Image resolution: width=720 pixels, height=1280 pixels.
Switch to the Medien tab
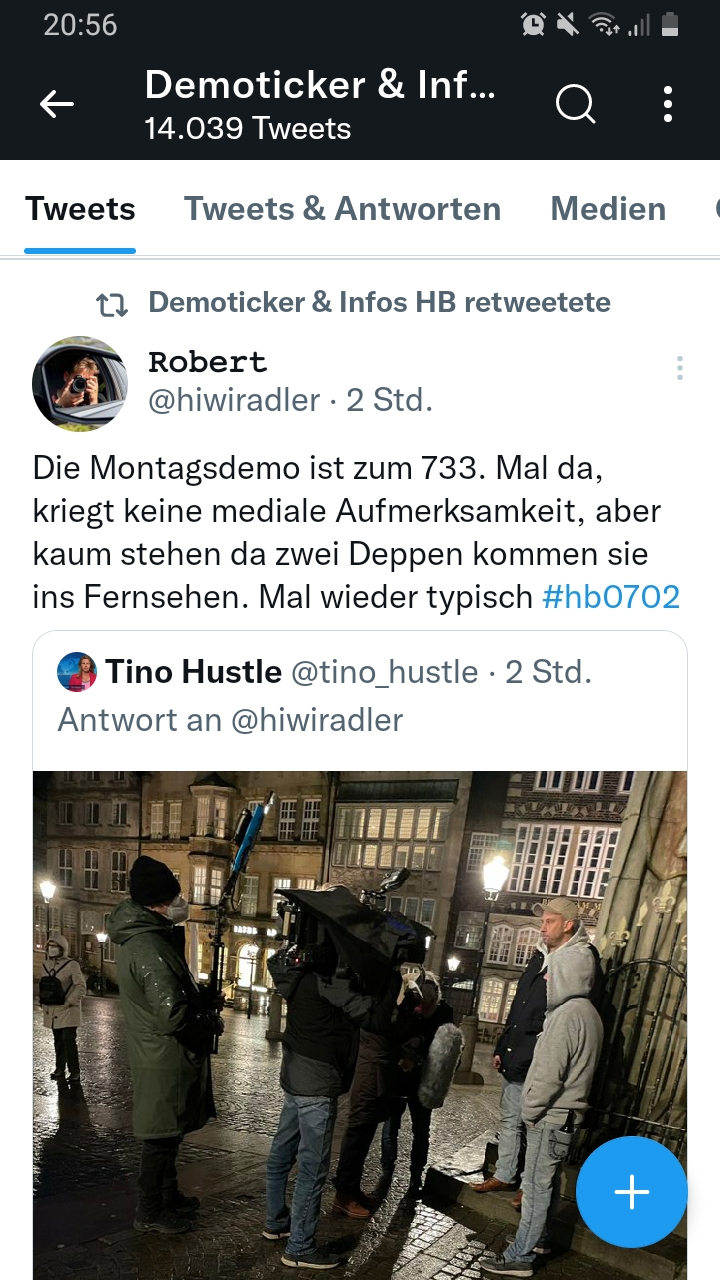click(608, 209)
